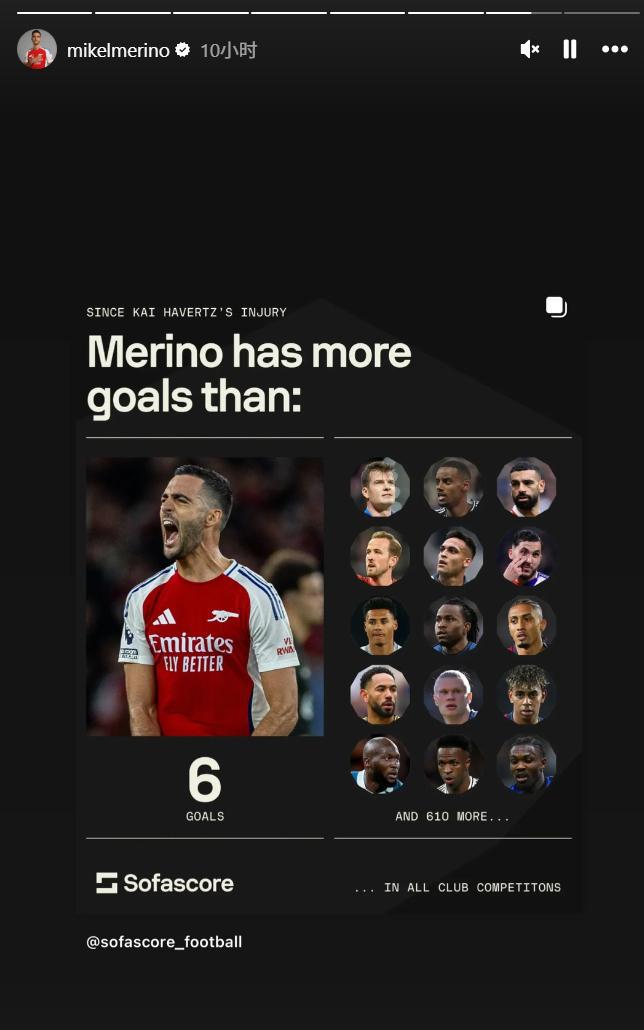Viewport: 644px width, 1030px height.
Task: Open the mikelmerino username link
Action: [x=118, y=50]
